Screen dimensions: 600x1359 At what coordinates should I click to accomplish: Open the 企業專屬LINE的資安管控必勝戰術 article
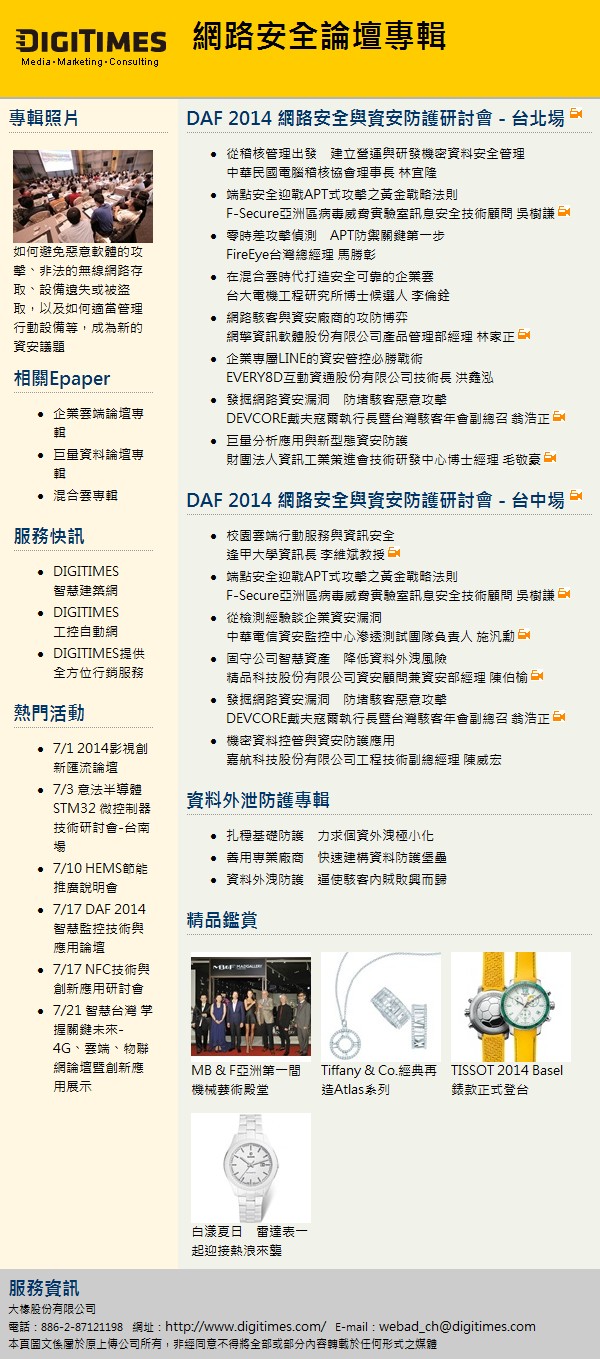[324, 358]
